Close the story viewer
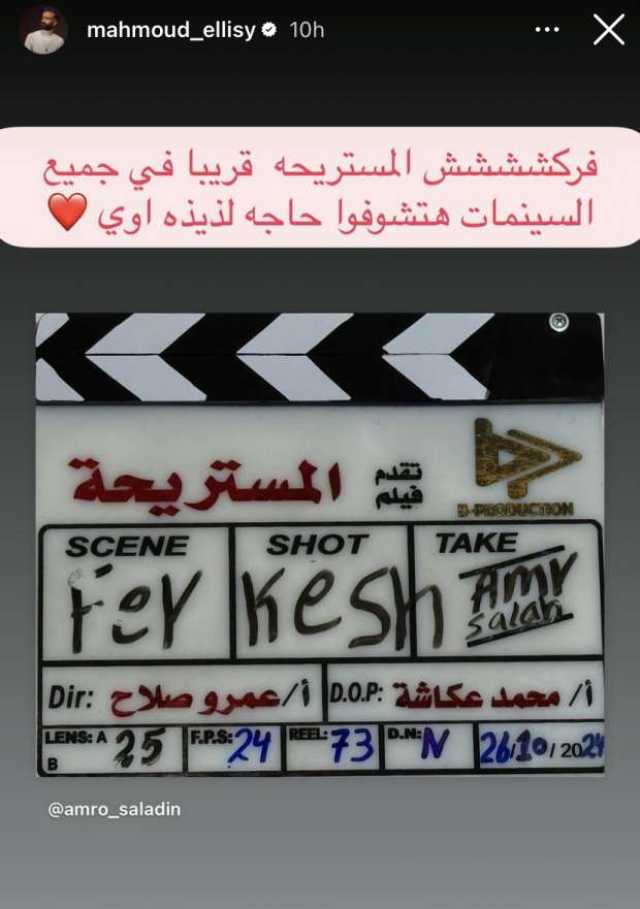The image size is (640, 909). point(608,30)
